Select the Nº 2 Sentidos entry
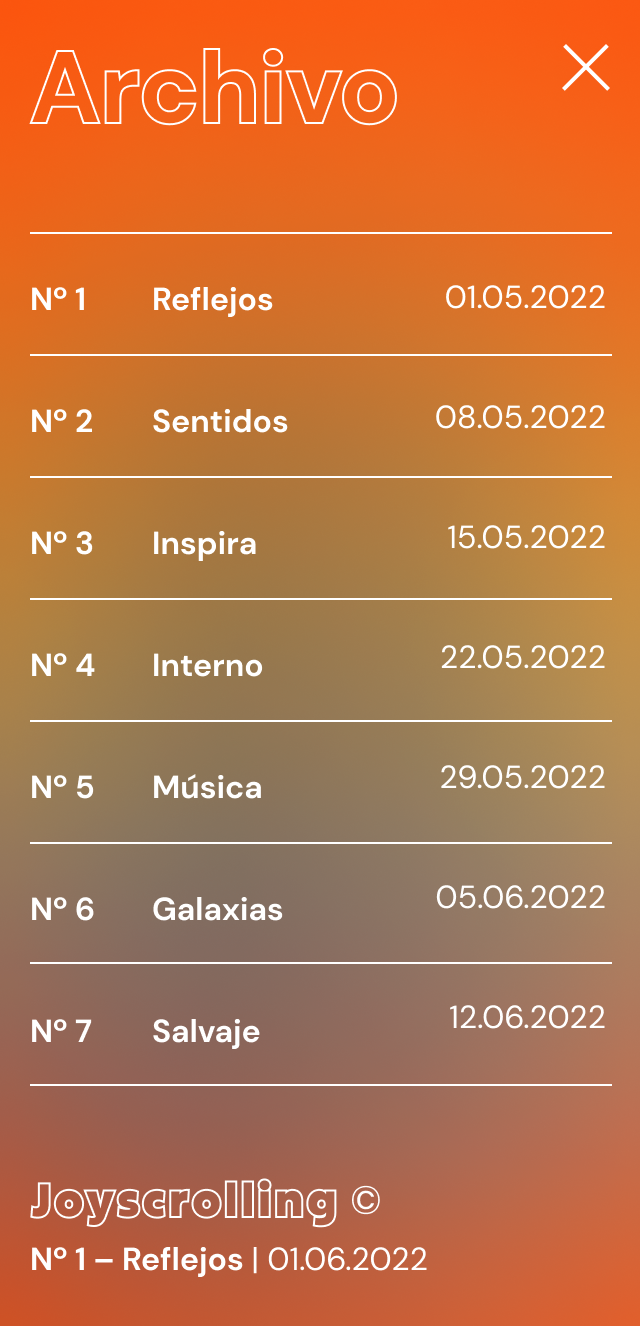 coord(220,421)
